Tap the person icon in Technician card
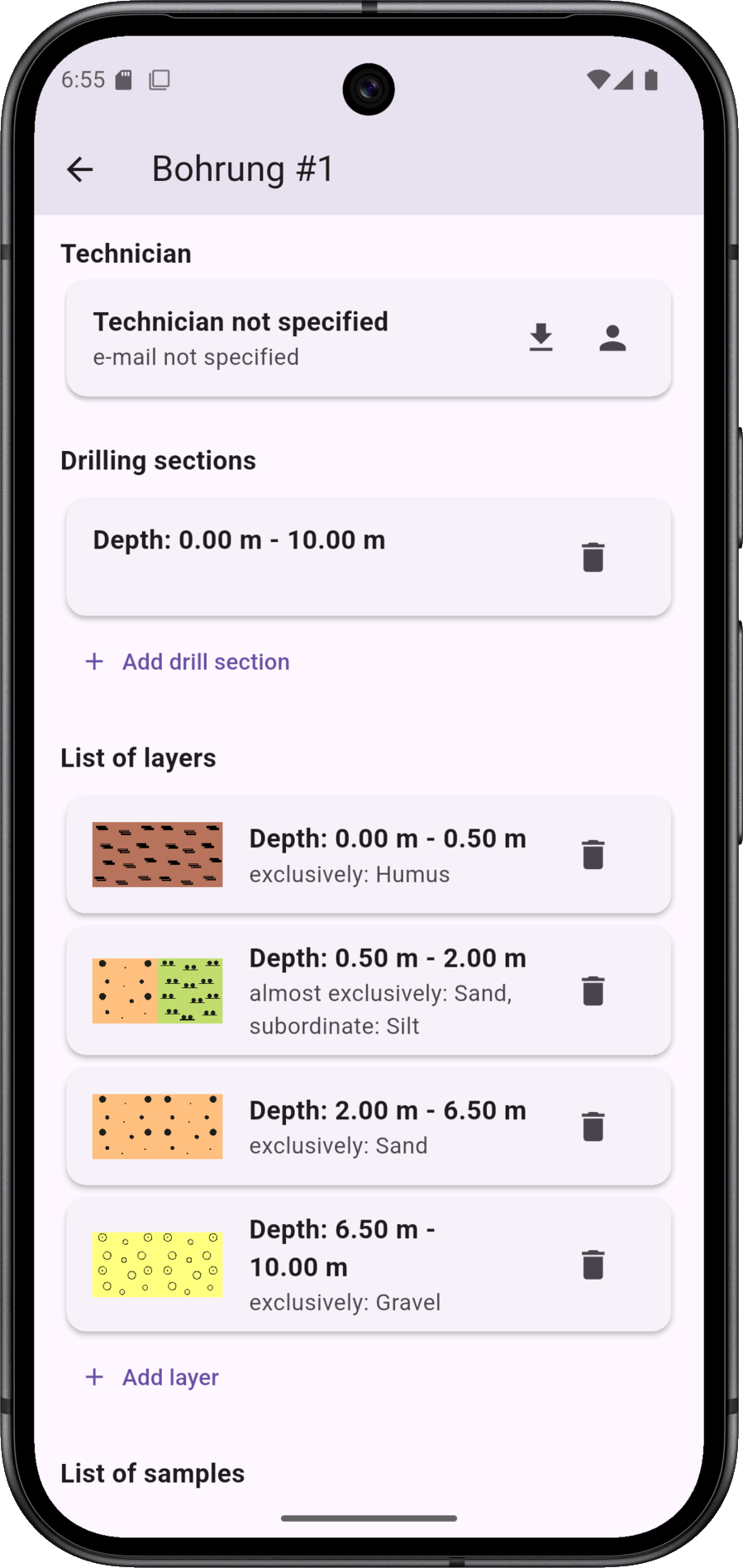Viewport: 743px width, 1568px height. click(612, 338)
